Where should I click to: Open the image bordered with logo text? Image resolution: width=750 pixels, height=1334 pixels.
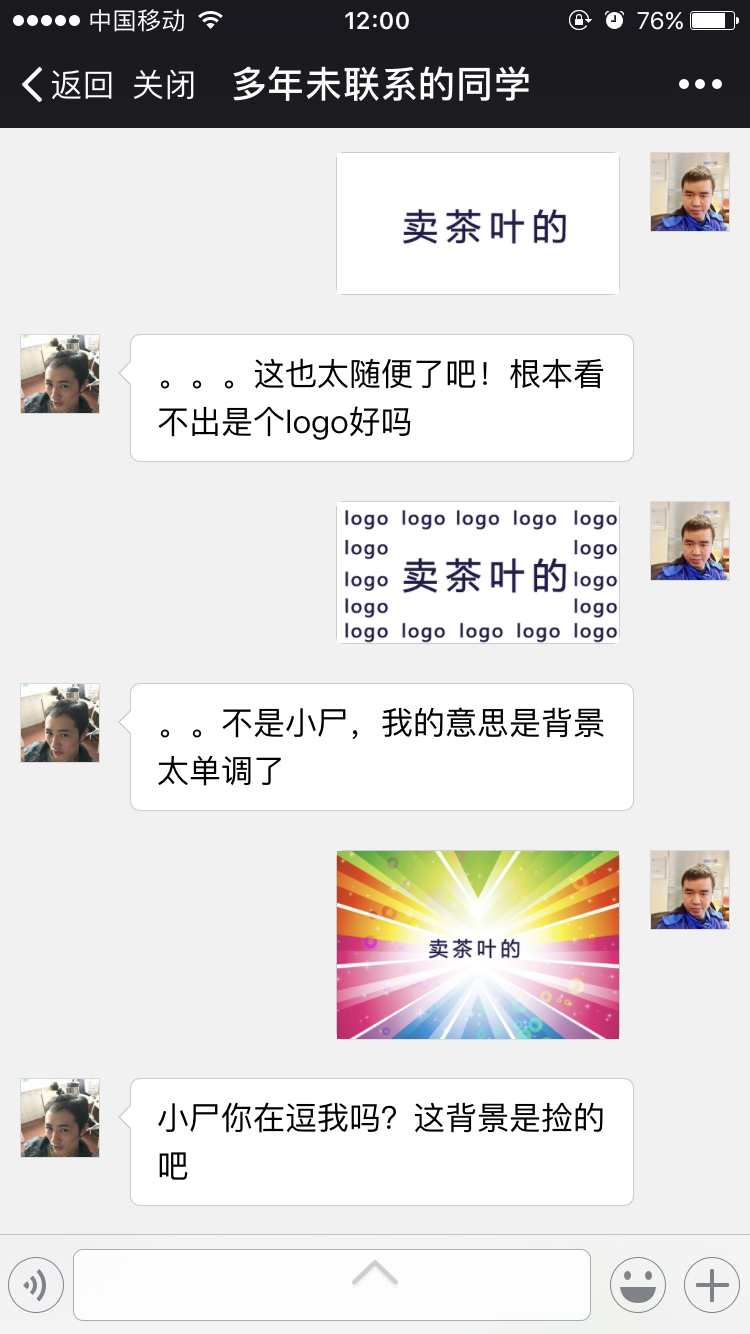pos(478,573)
